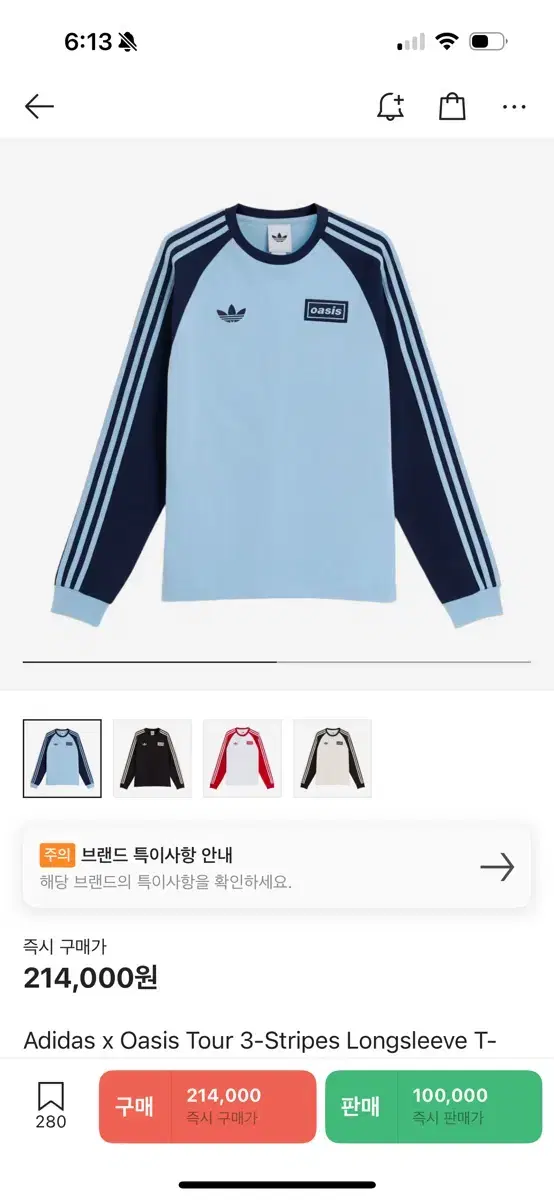Open the shopping bag
Screen dimensions: 554x1200
tap(452, 107)
